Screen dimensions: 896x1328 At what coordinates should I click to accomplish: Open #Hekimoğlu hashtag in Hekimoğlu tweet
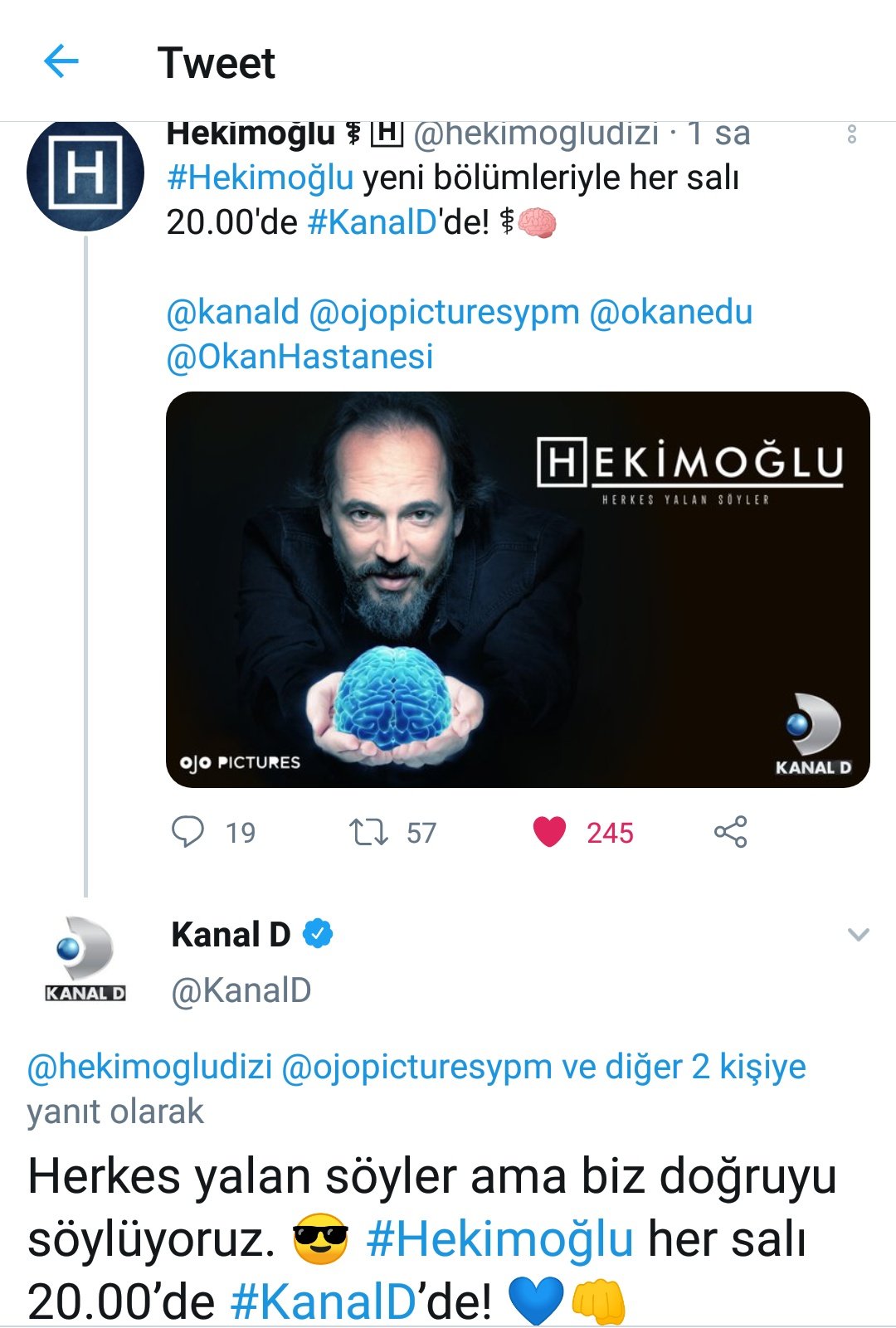coord(260,178)
